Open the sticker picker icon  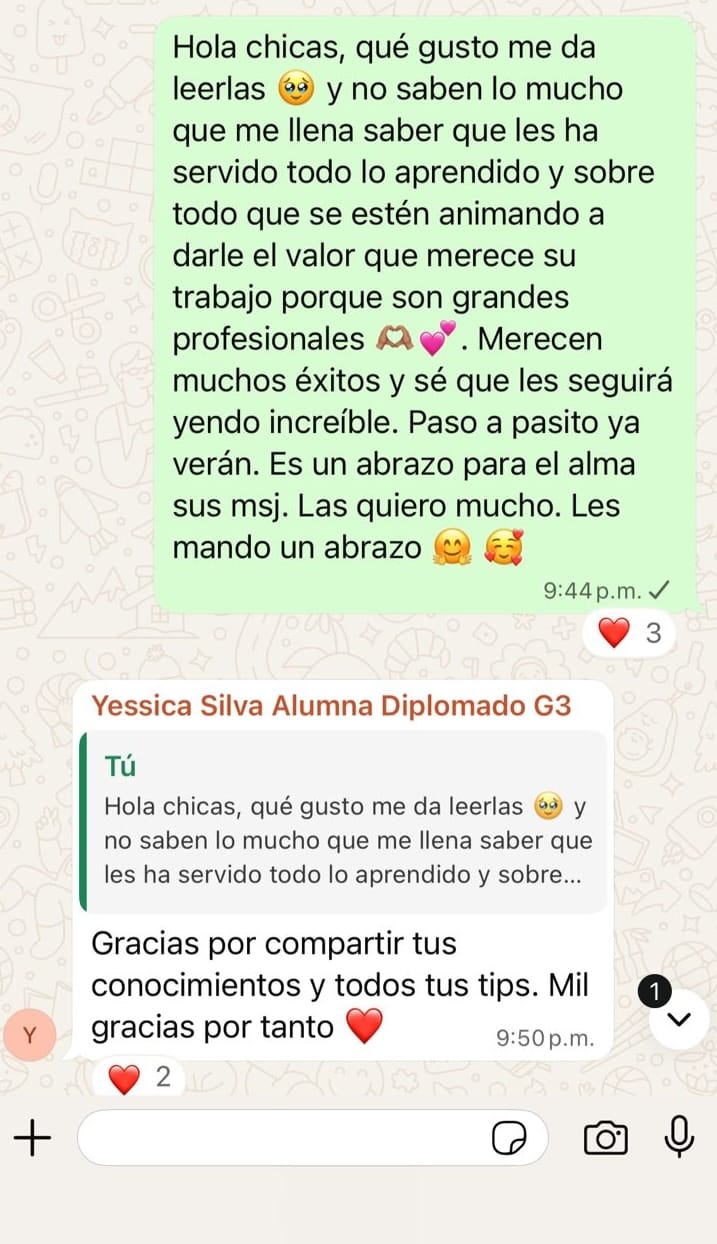coord(510,1138)
